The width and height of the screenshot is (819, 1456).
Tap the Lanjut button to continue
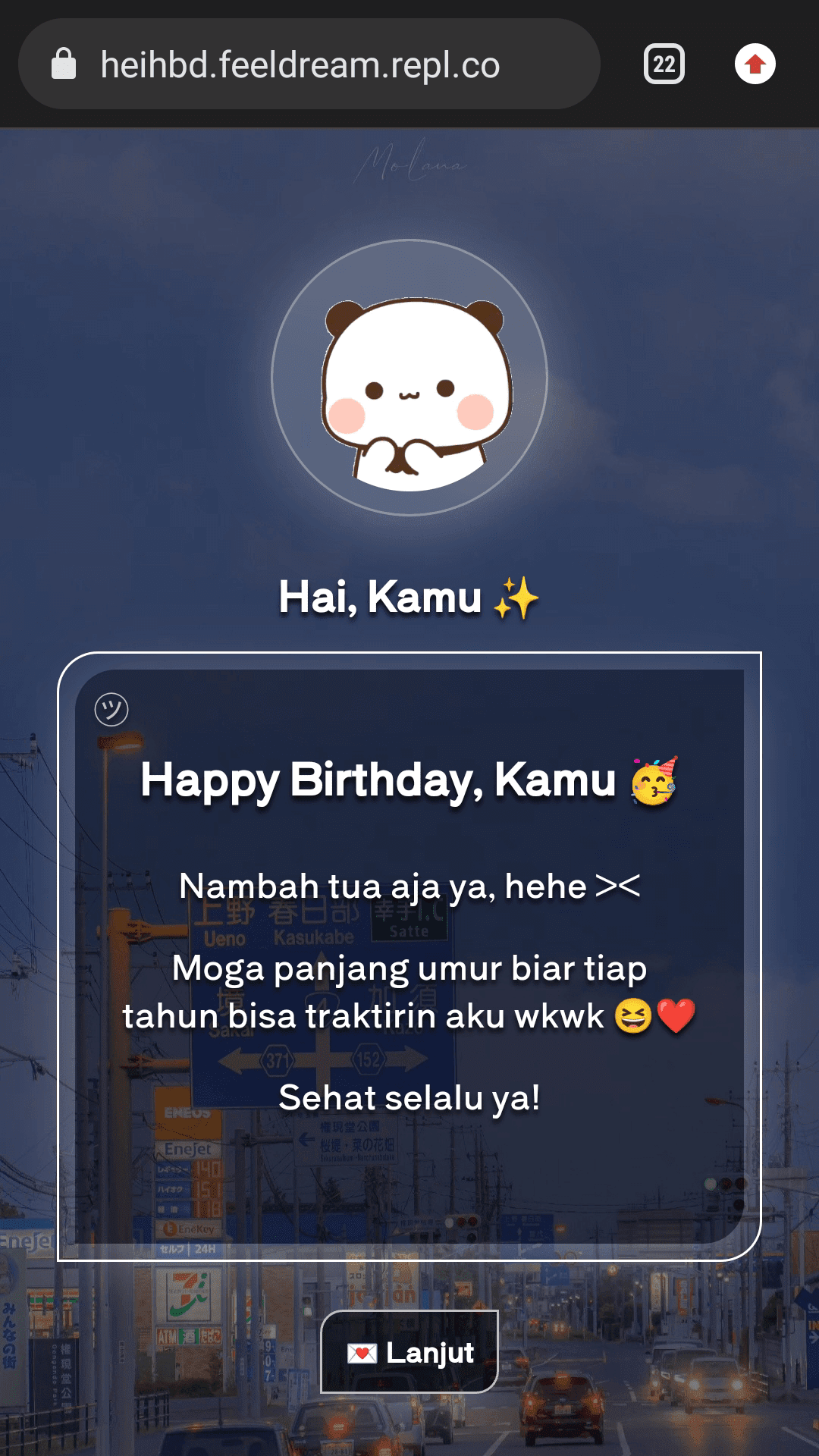[x=409, y=1351]
